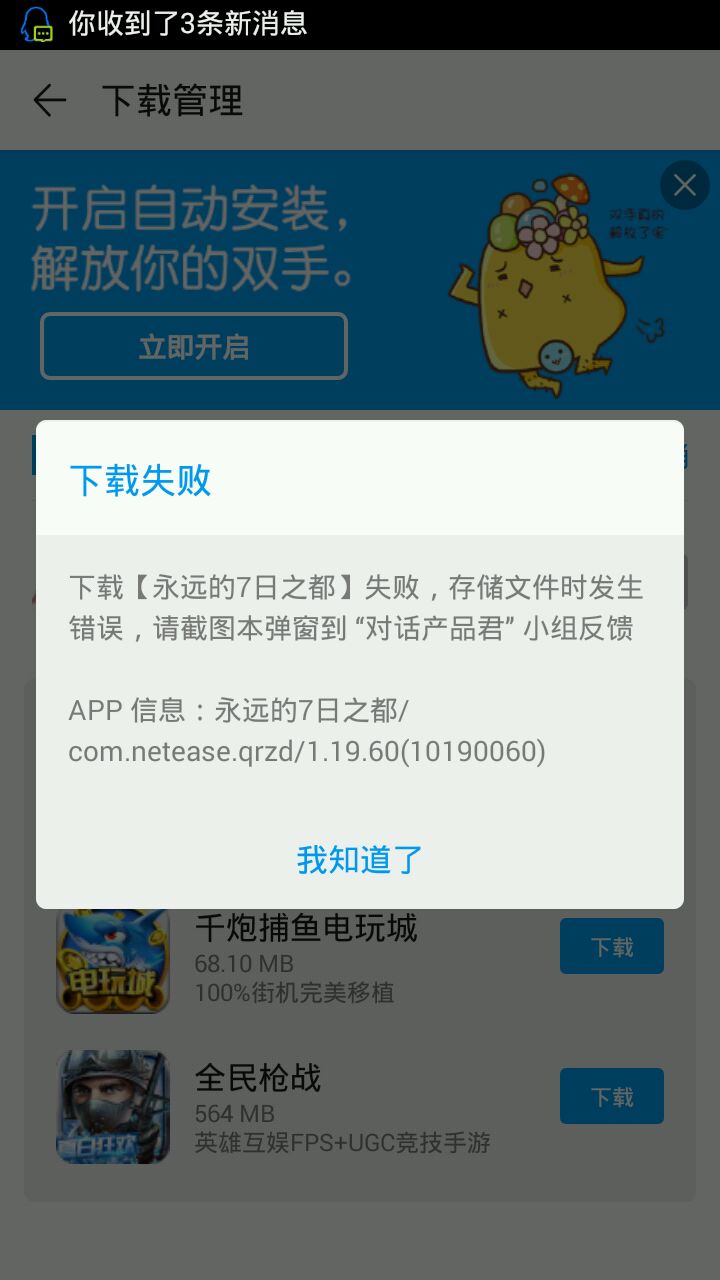Tap 立即开启 to enable auto install
The height and width of the screenshot is (1280, 720).
pos(194,346)
